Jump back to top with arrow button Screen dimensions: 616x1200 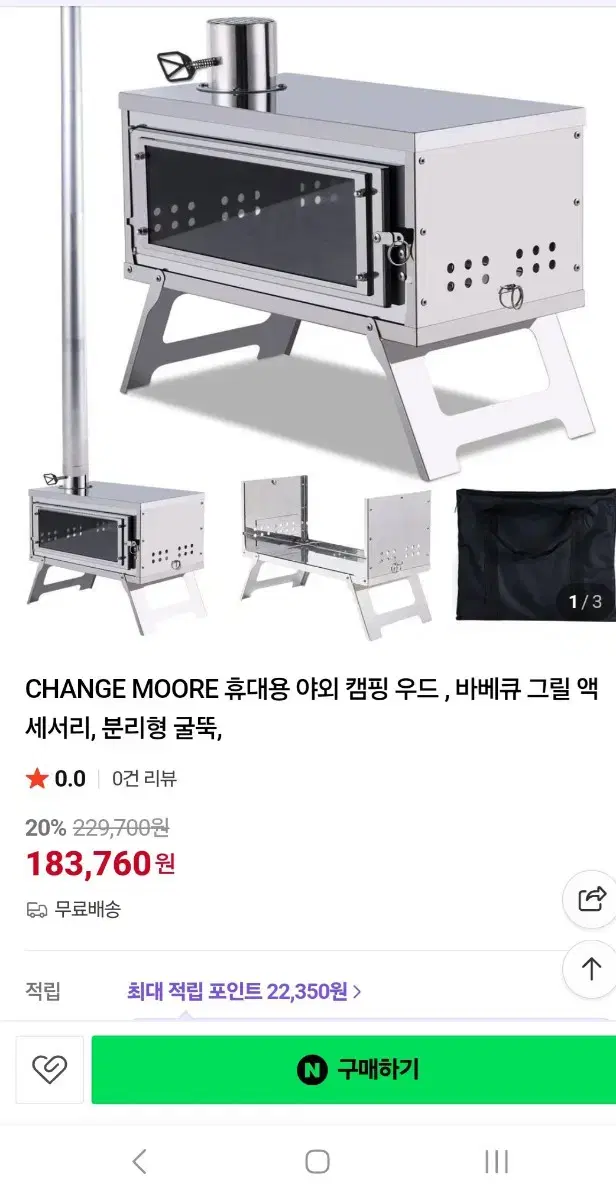[x=592, y=968]
